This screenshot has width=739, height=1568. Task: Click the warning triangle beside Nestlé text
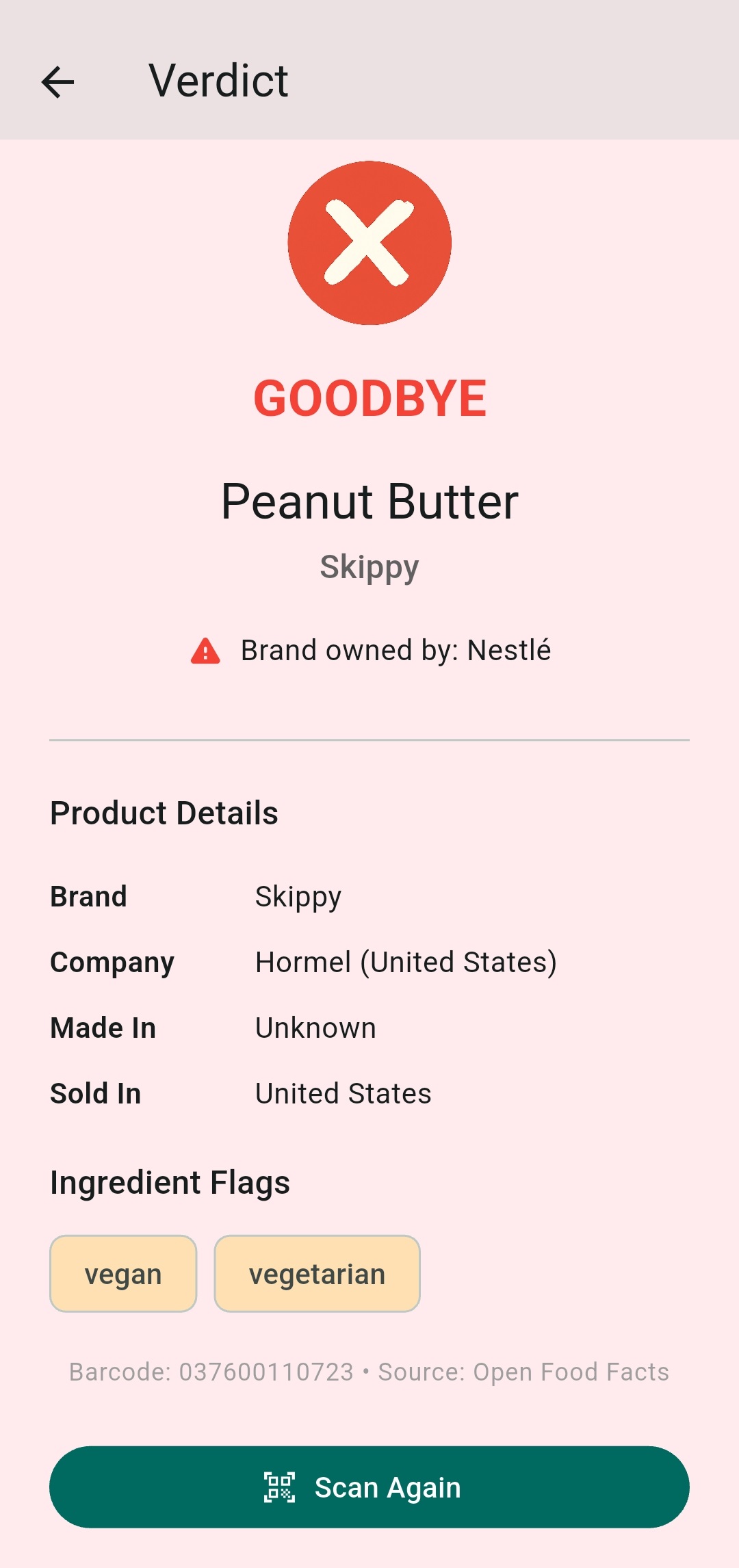(x=206, y=651)
